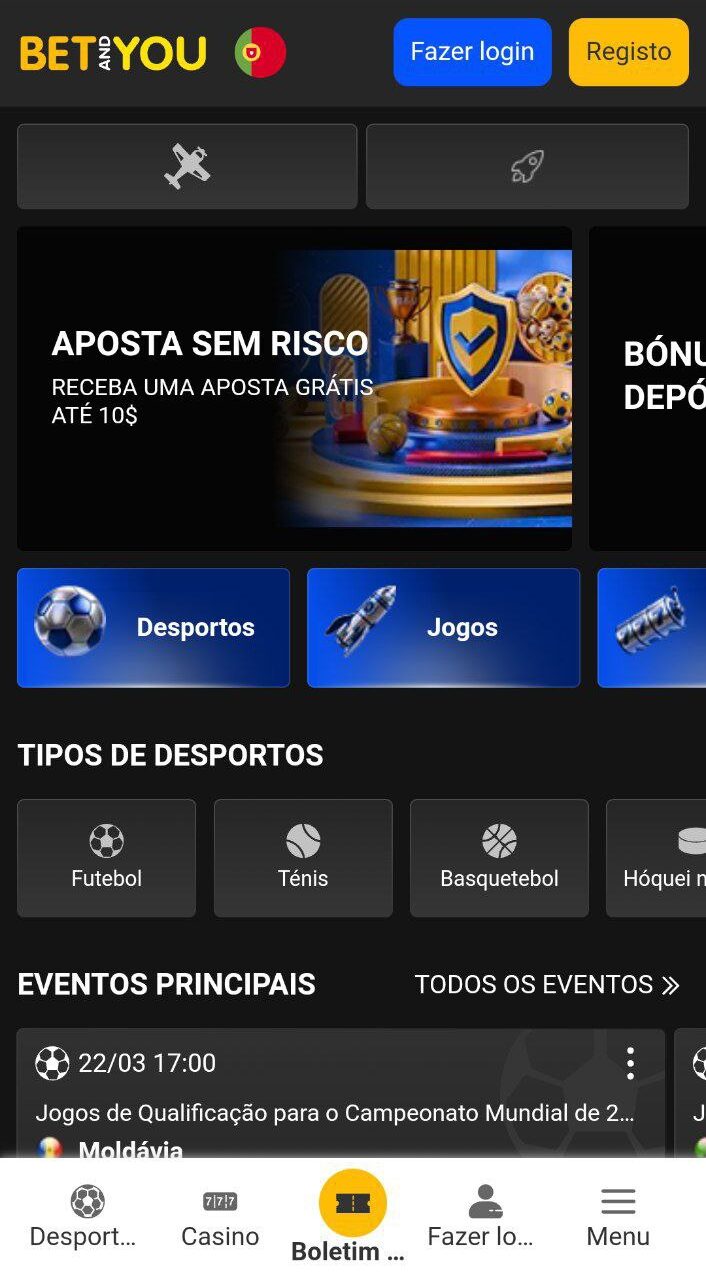The width and height of the screenshot is (706, 1274).
Task: Change language via the Portugal flag
Action: pos(260,52)
